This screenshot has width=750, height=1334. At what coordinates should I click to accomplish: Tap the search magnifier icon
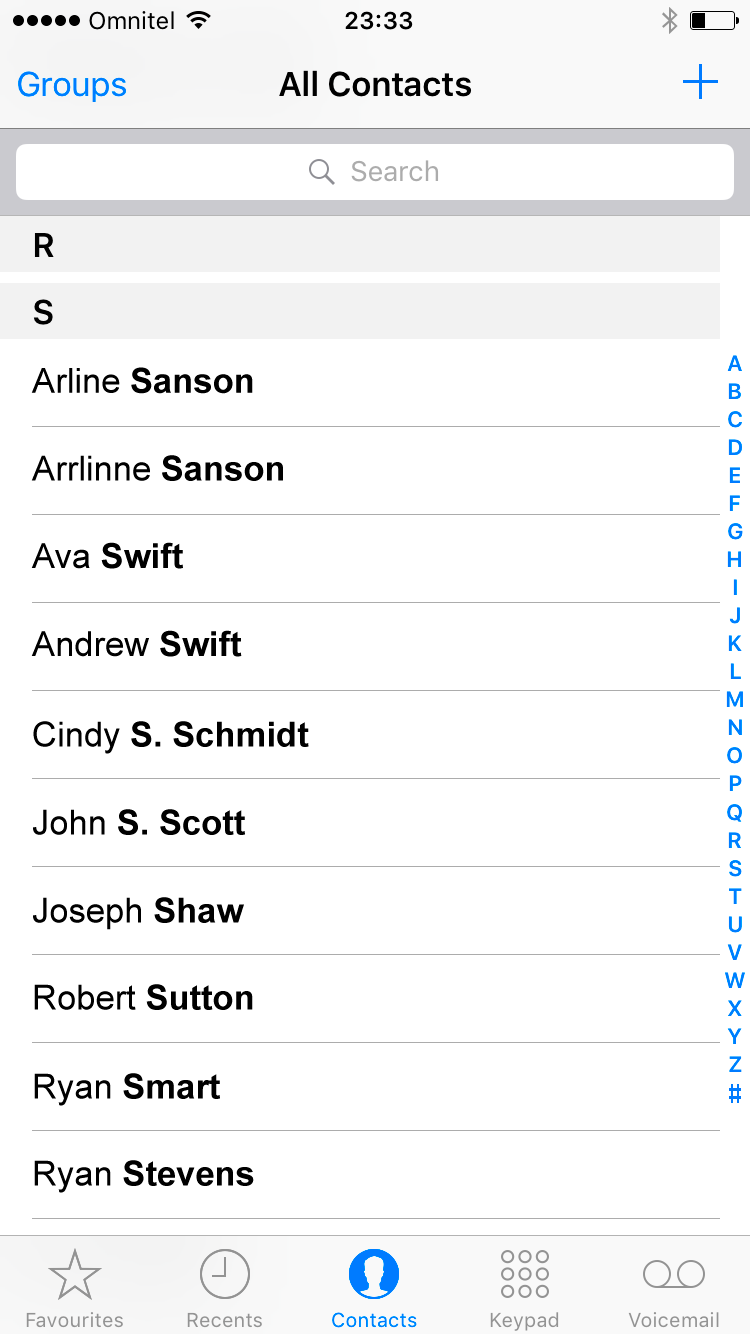tap(321, 171)
